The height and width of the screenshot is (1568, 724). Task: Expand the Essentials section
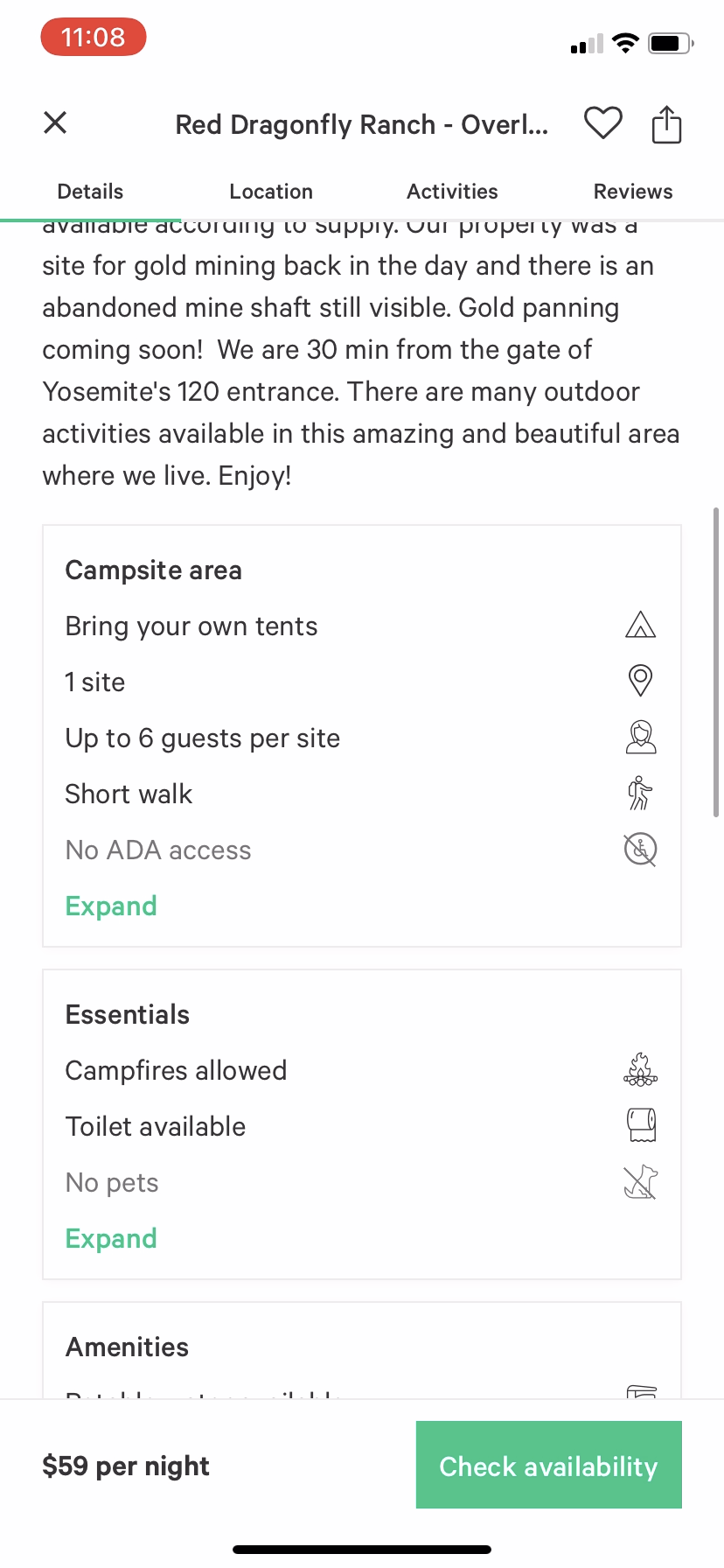pos(110,1237)
